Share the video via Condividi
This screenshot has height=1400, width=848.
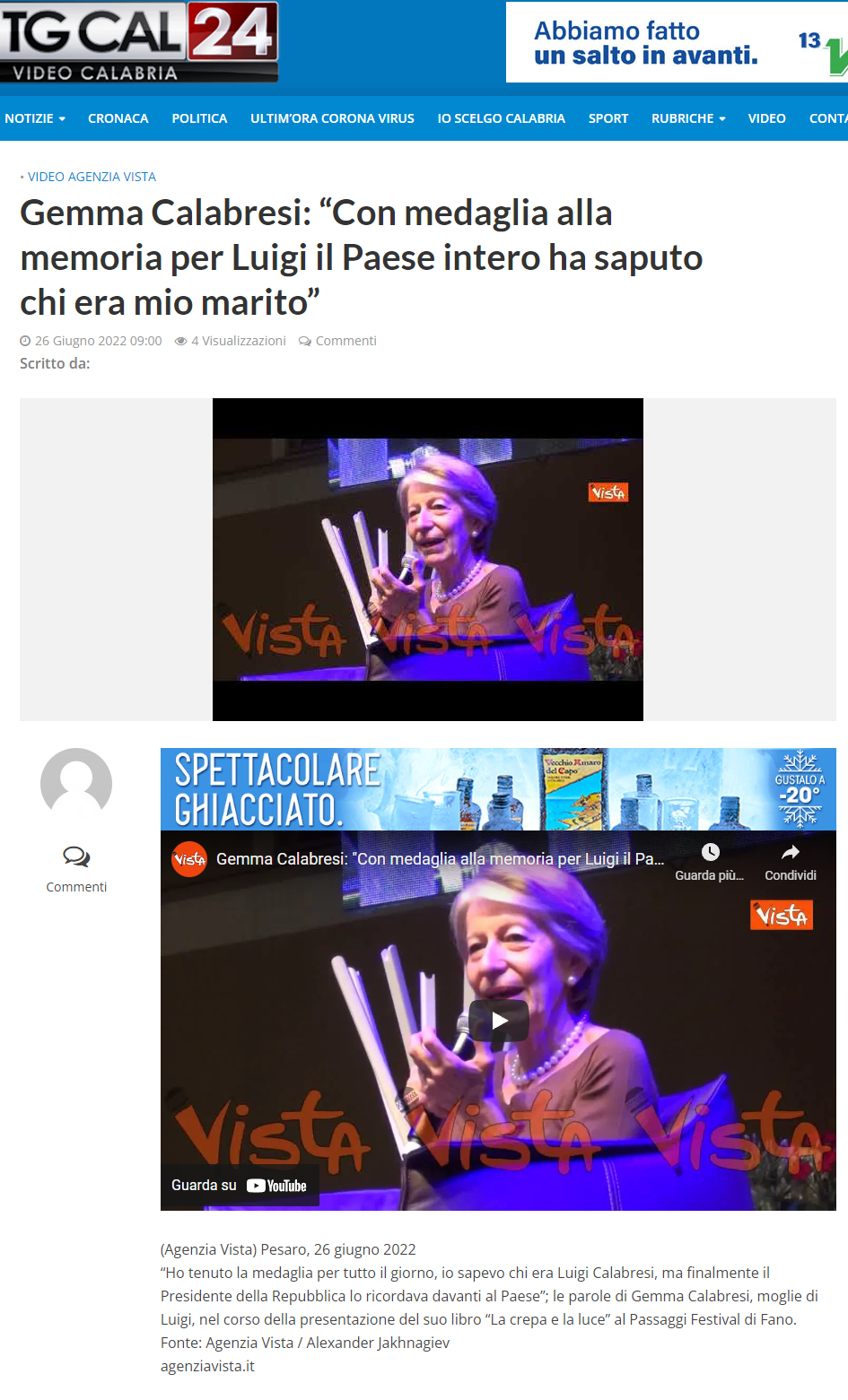point(791,862)
